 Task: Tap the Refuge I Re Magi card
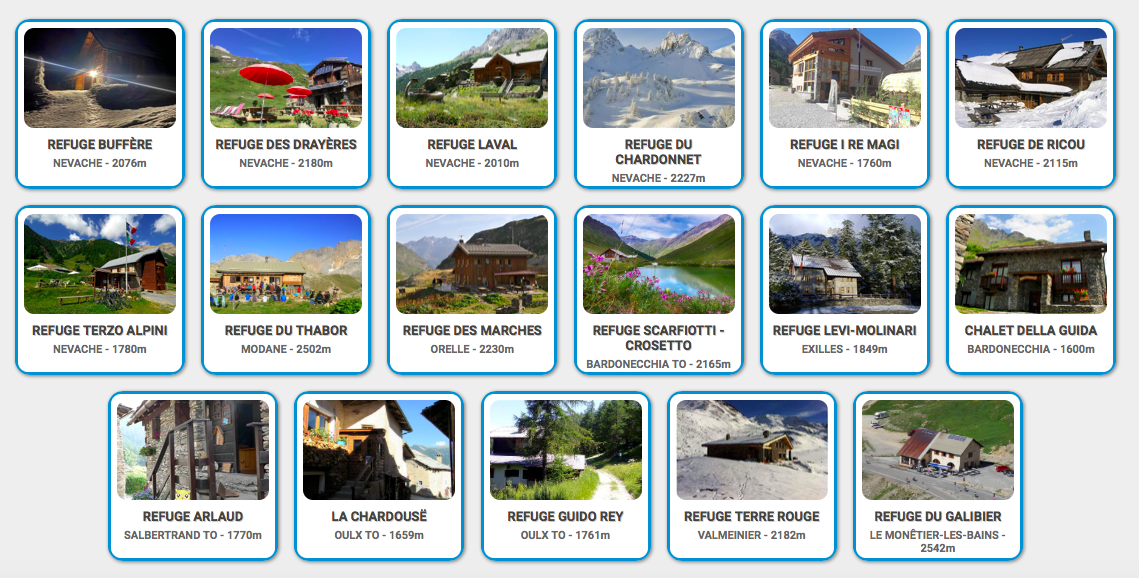[x=845, y=104]
